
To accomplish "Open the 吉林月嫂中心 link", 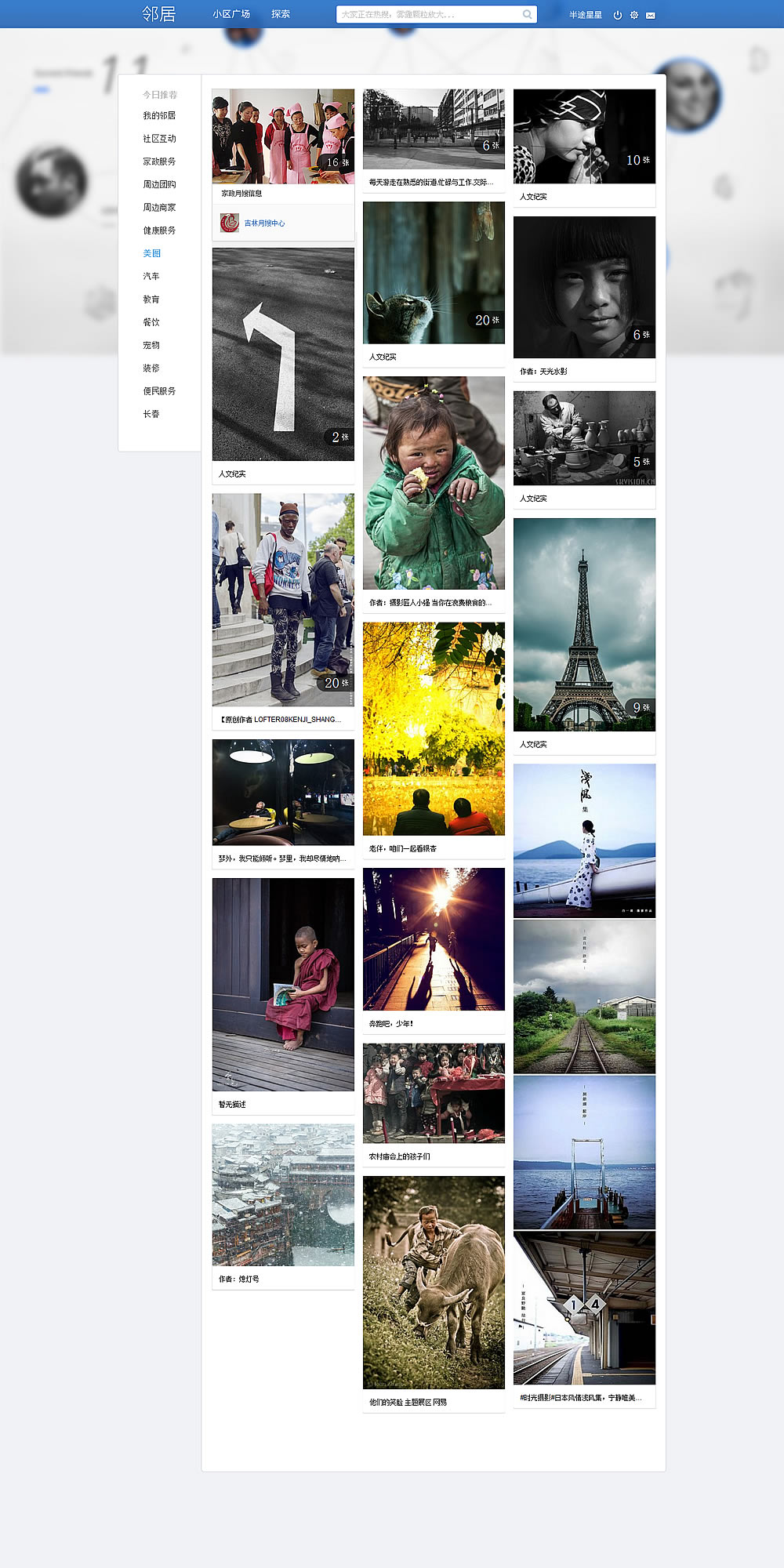I will coord(264,223).
